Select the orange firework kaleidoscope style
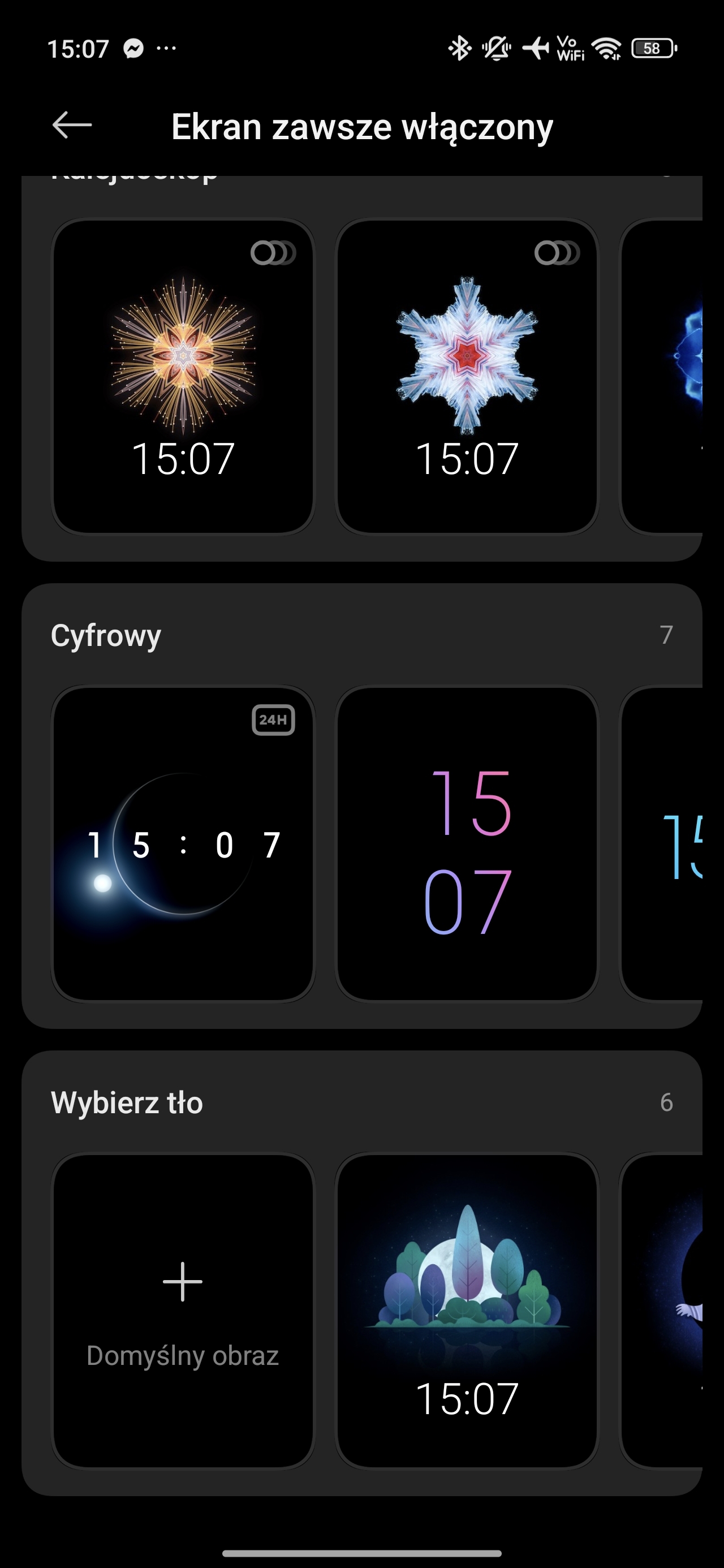Screen dimensions: 724x1568 pyautogui.click(x=183, y=376)
